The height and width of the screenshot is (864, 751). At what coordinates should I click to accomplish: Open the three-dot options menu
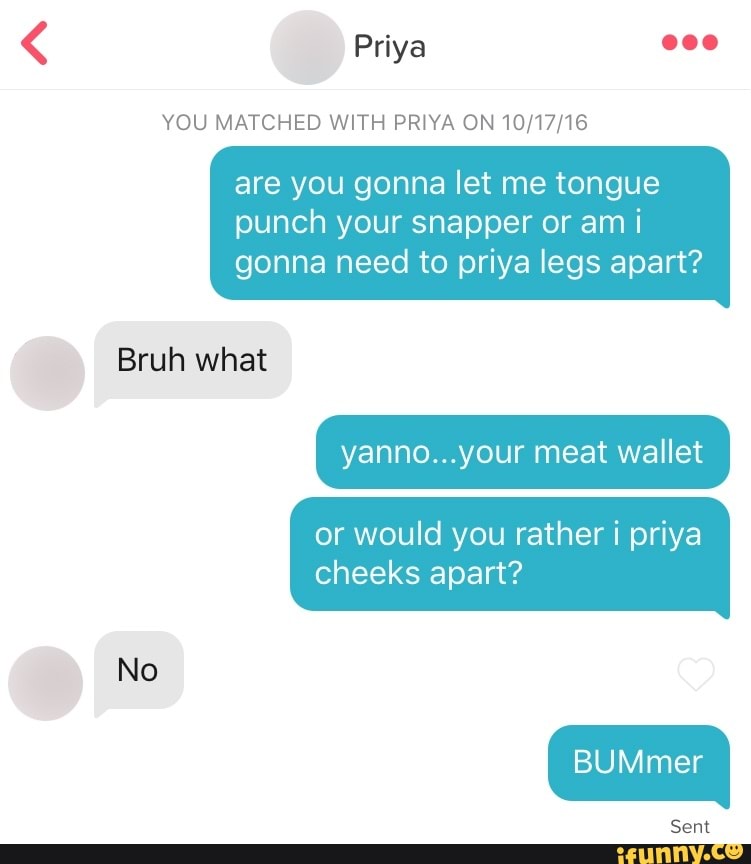pos(689,44)
